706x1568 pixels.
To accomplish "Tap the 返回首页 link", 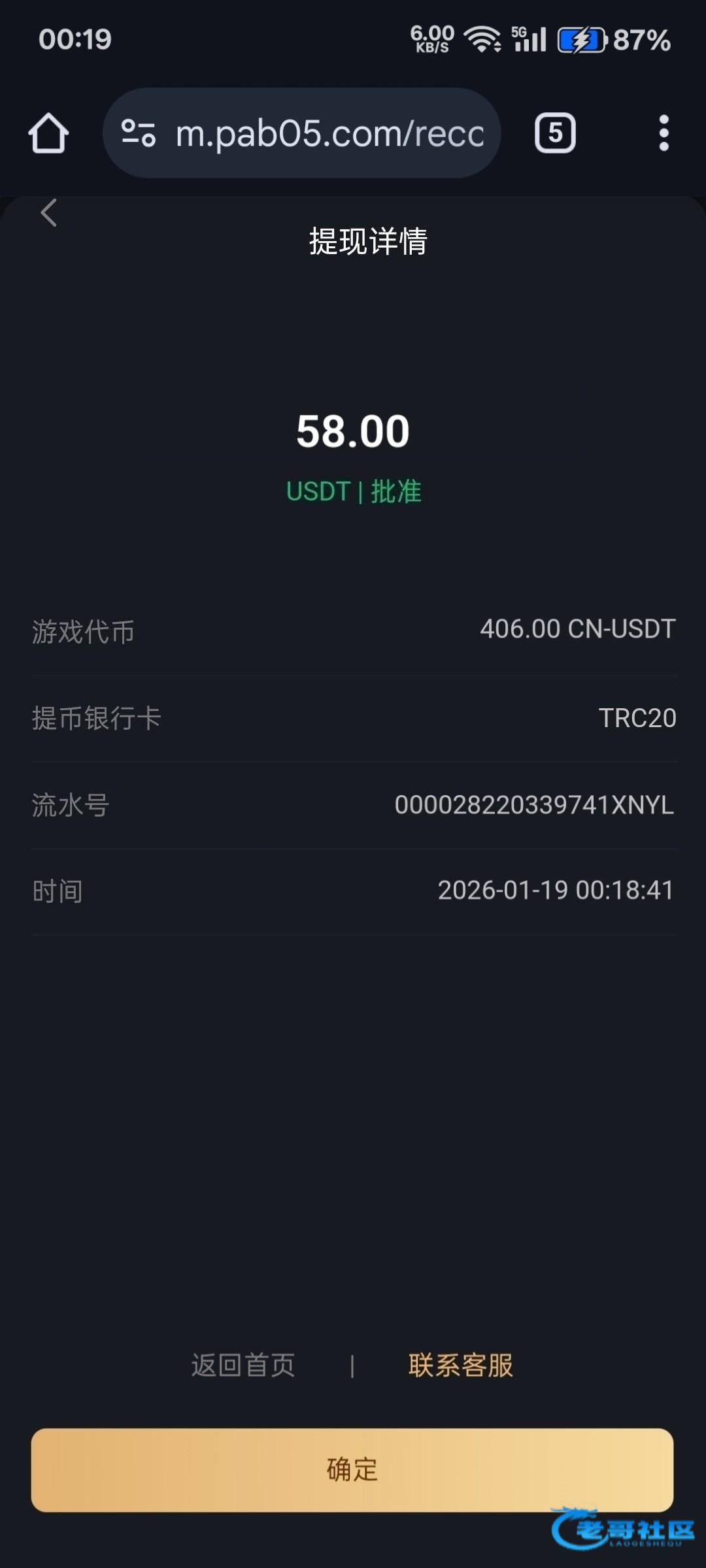I will [x=243, y=1365].
